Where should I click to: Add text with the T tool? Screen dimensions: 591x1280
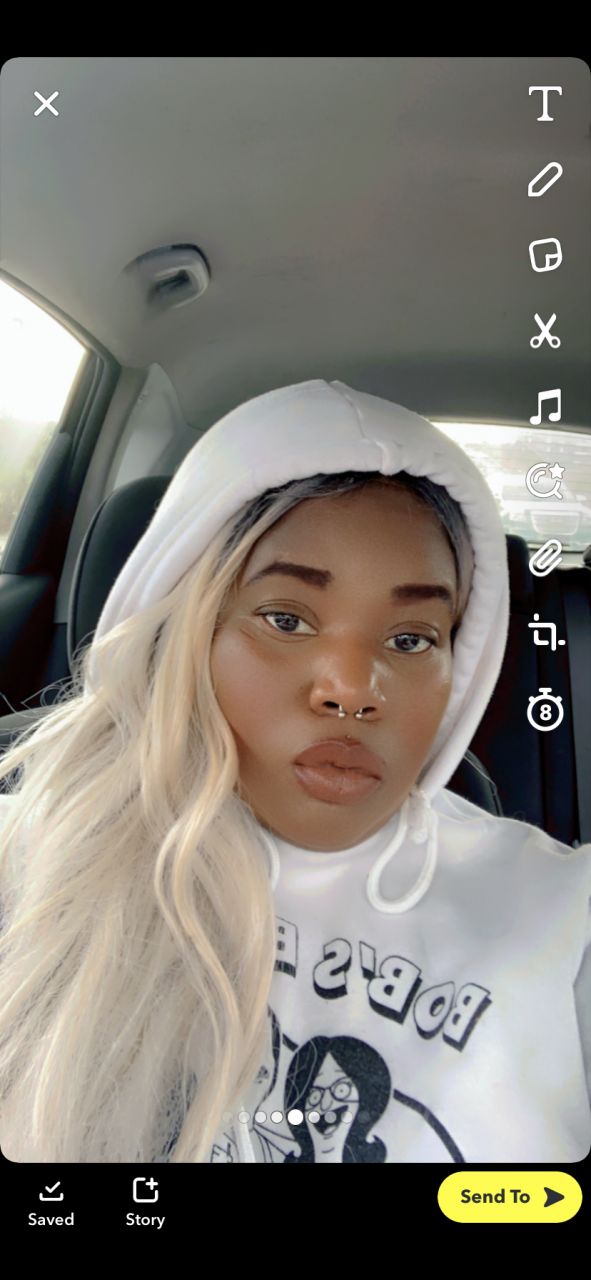(x=545, y=103)
